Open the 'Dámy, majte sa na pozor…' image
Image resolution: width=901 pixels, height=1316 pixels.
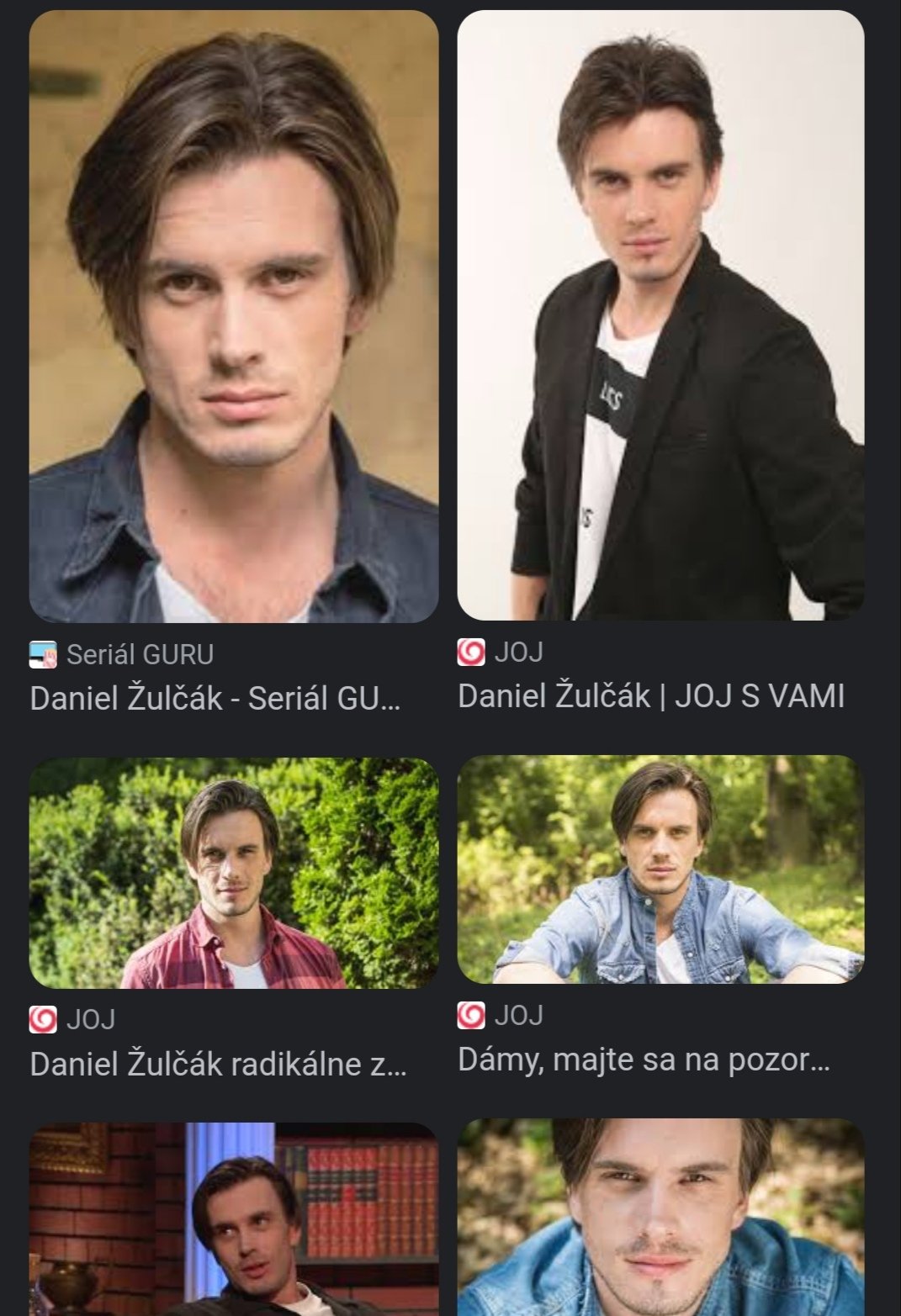pyautogui.click(x=660, y=869)
